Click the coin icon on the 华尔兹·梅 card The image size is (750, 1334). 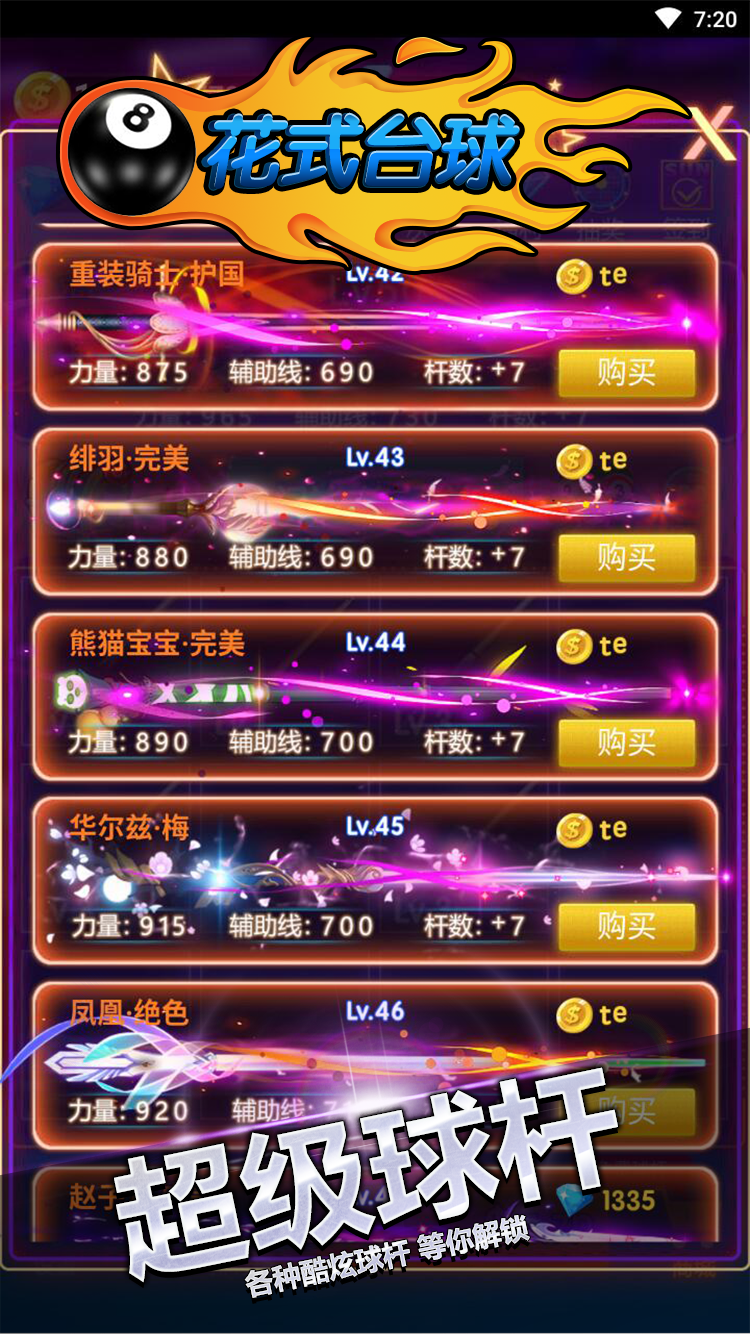pyautogui.click(x=572, y=830)
